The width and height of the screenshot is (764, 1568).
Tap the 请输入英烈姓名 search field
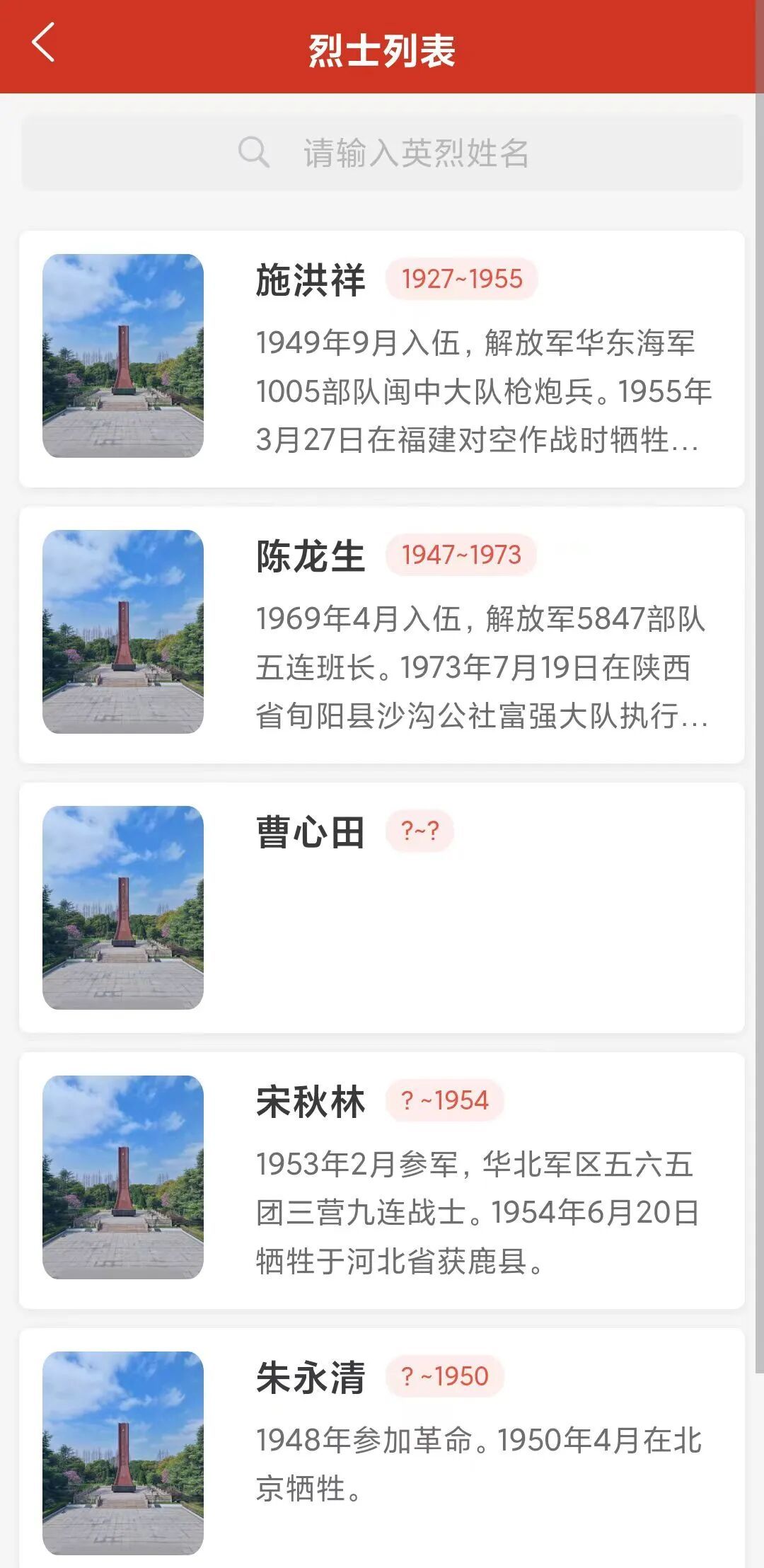point(382,153)
